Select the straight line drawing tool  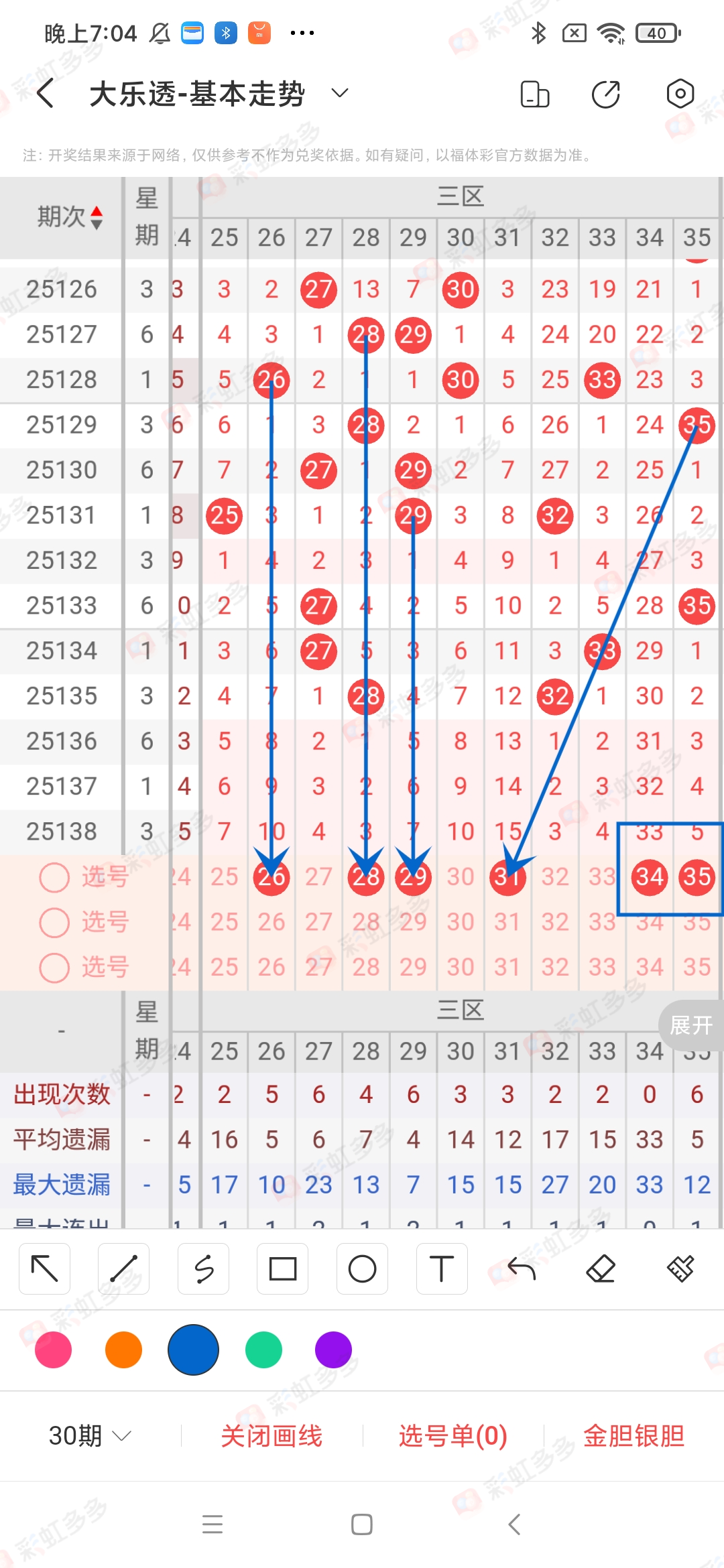click(x=123, y=1268)
